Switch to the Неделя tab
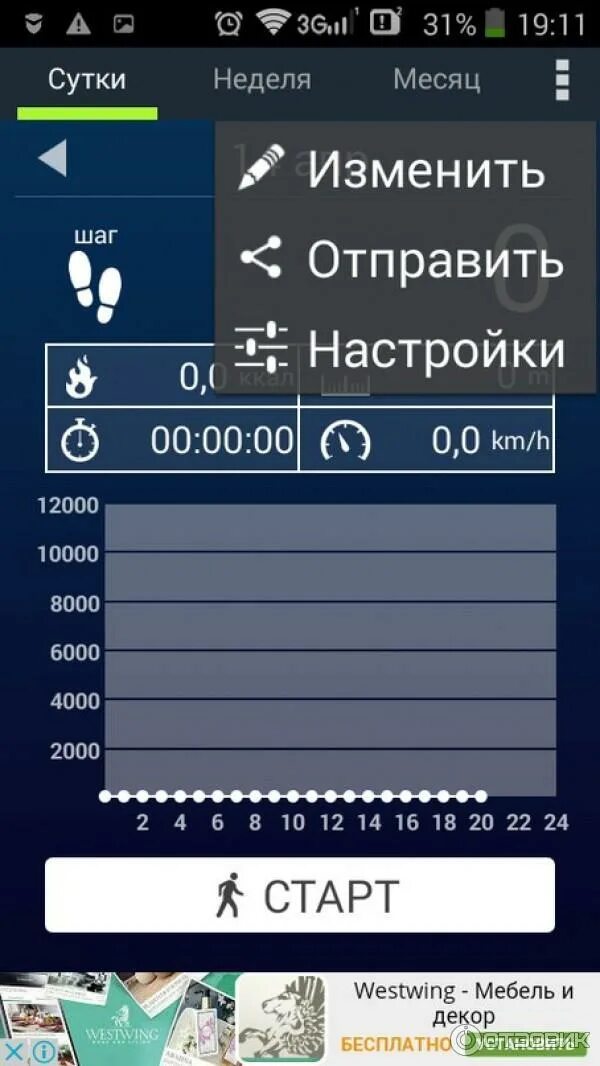 click(262, 80)
